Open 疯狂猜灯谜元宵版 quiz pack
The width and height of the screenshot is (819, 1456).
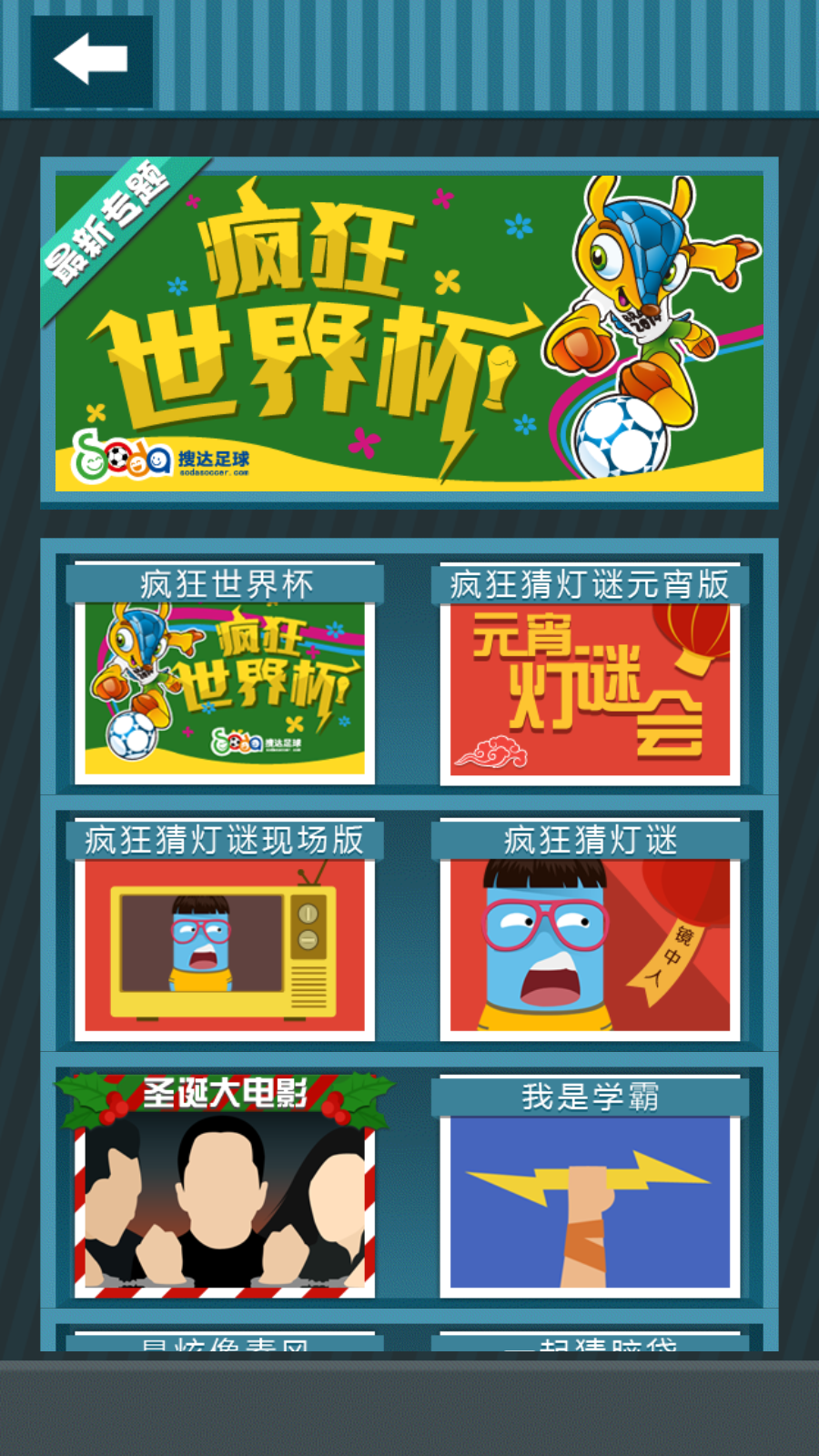[590, 673]
